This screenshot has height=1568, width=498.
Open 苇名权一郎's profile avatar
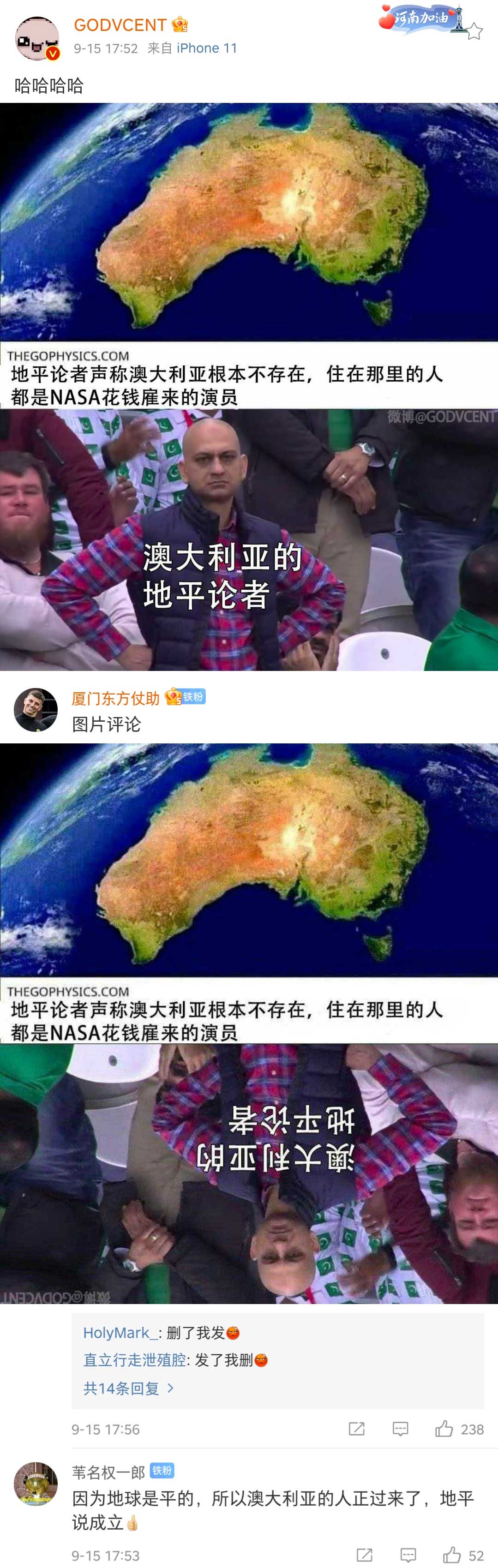pos(36,1484)
